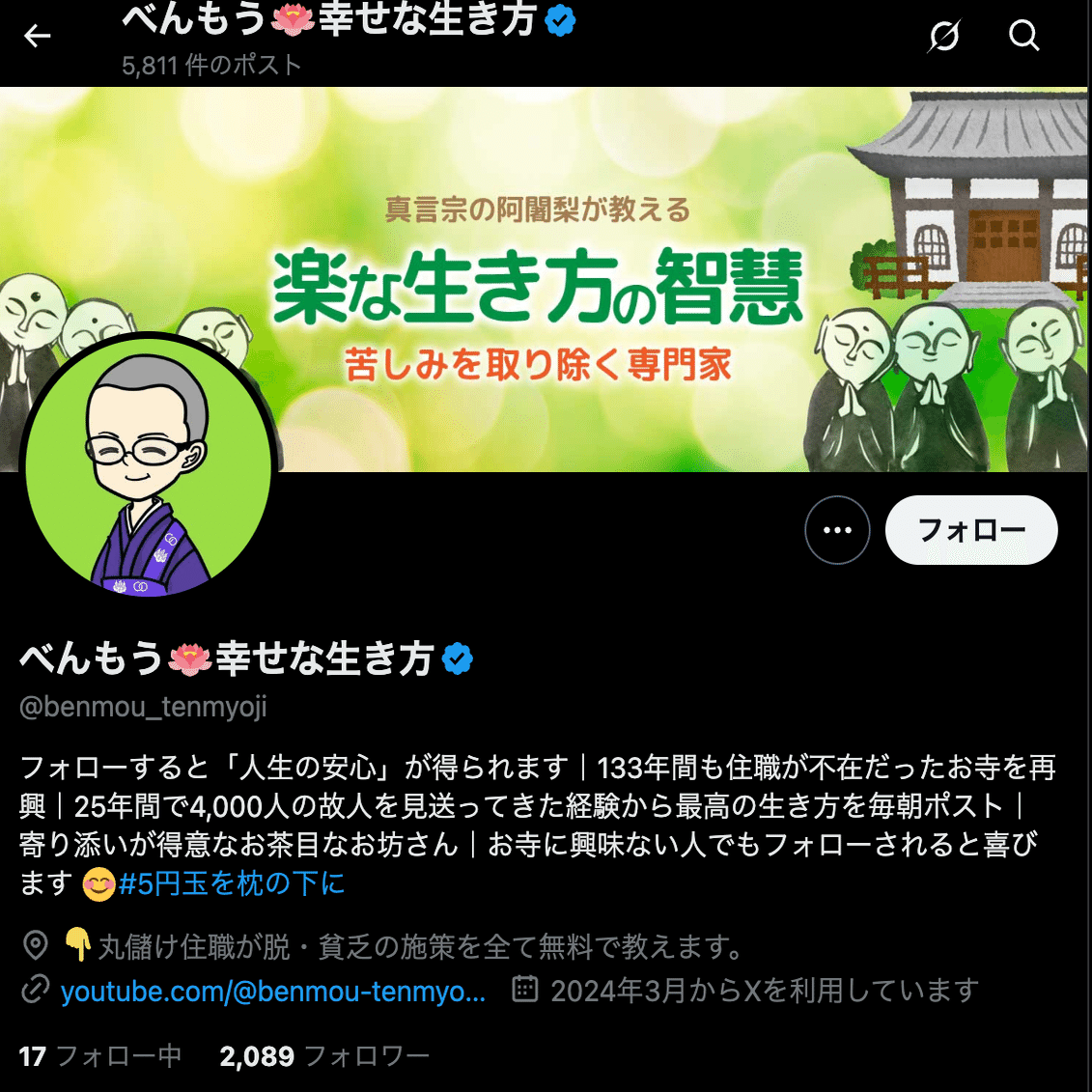View the 17 フォロー中 list

coord(99,1056)
